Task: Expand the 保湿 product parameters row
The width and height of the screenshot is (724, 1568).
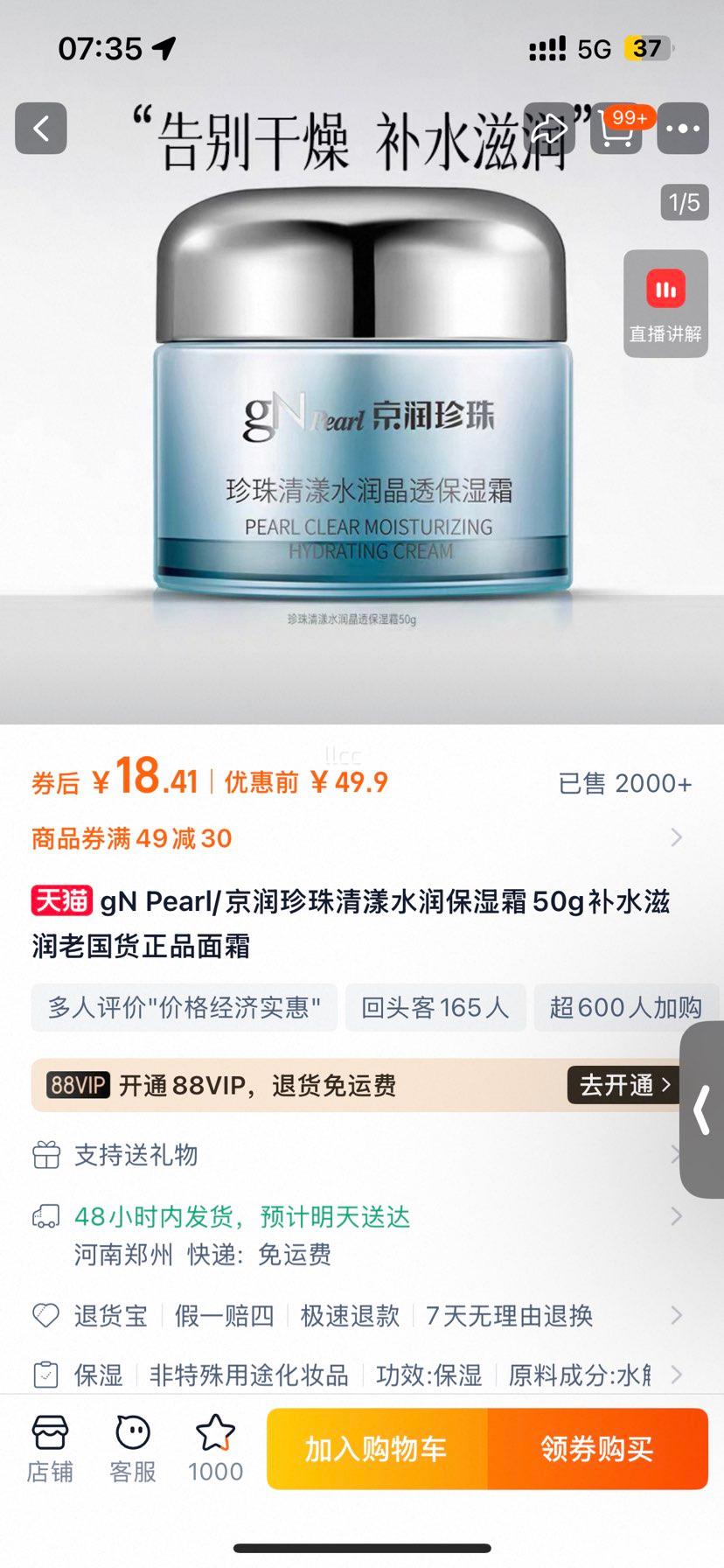Action: [x=362, y=1375]
